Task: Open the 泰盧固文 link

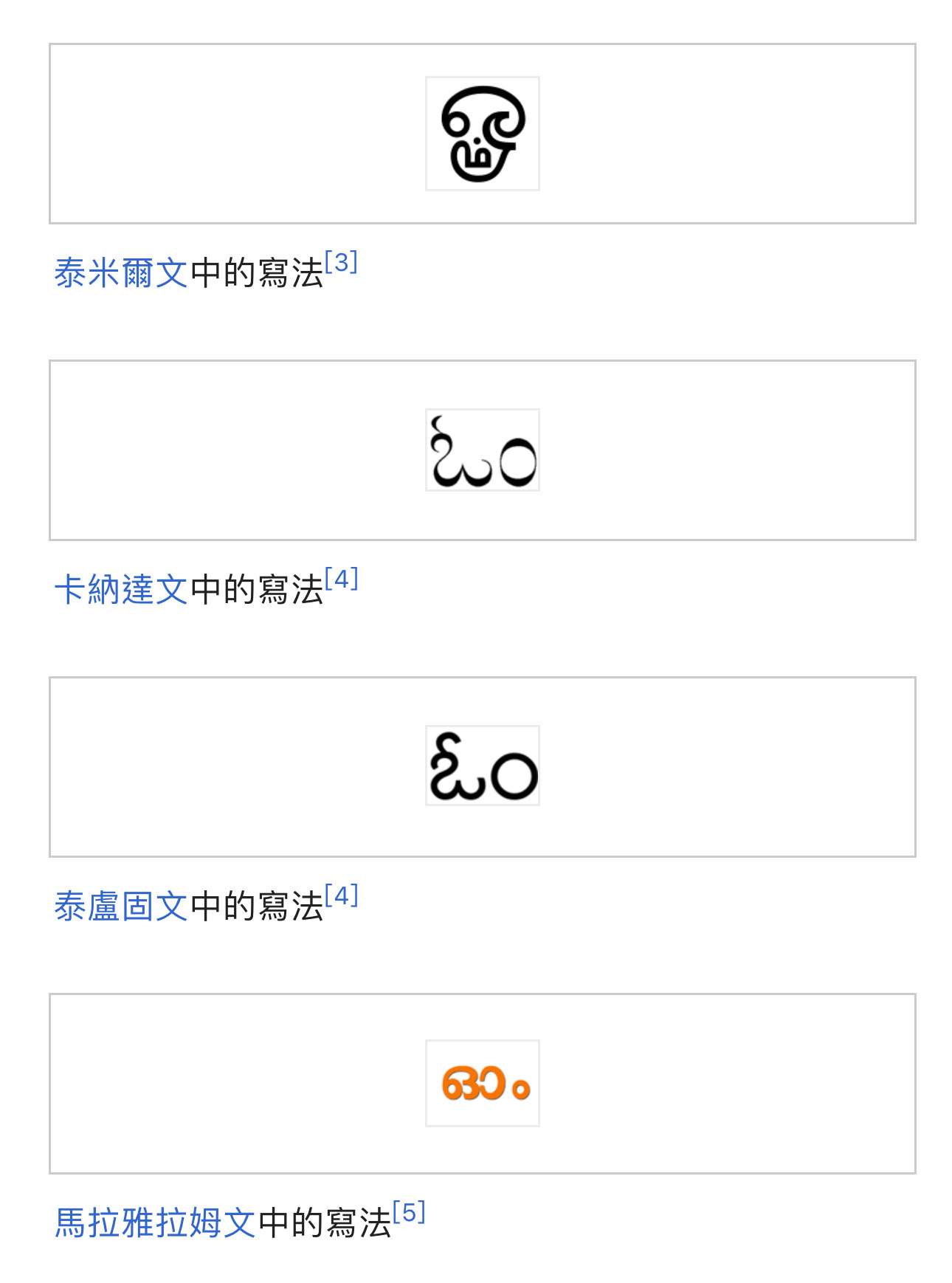Action: coord(121,907)
